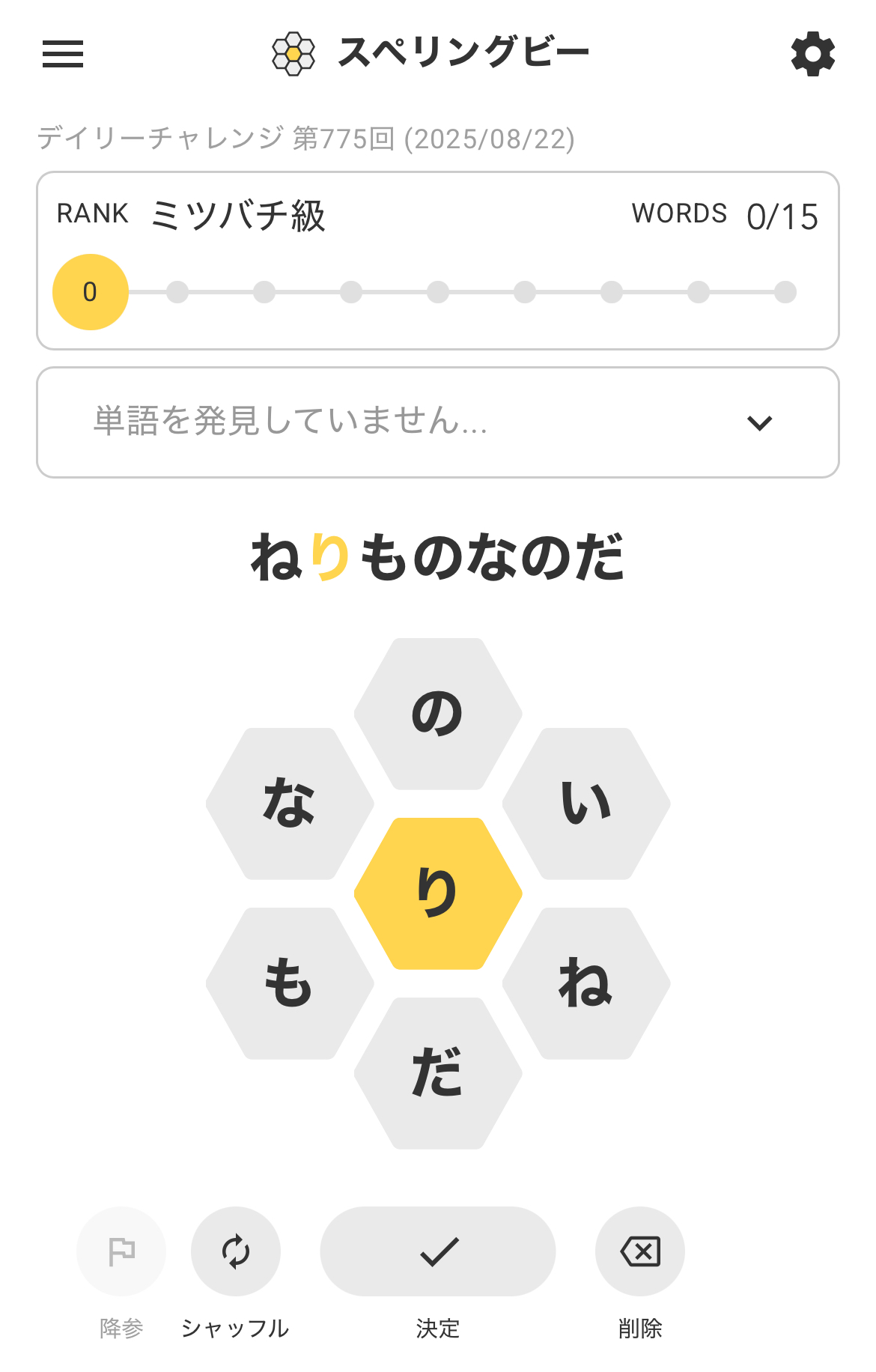876x1372 pixels.
Task: Tap the の letter hexagon
Action: pyautogui.click(x=438, y=714)
